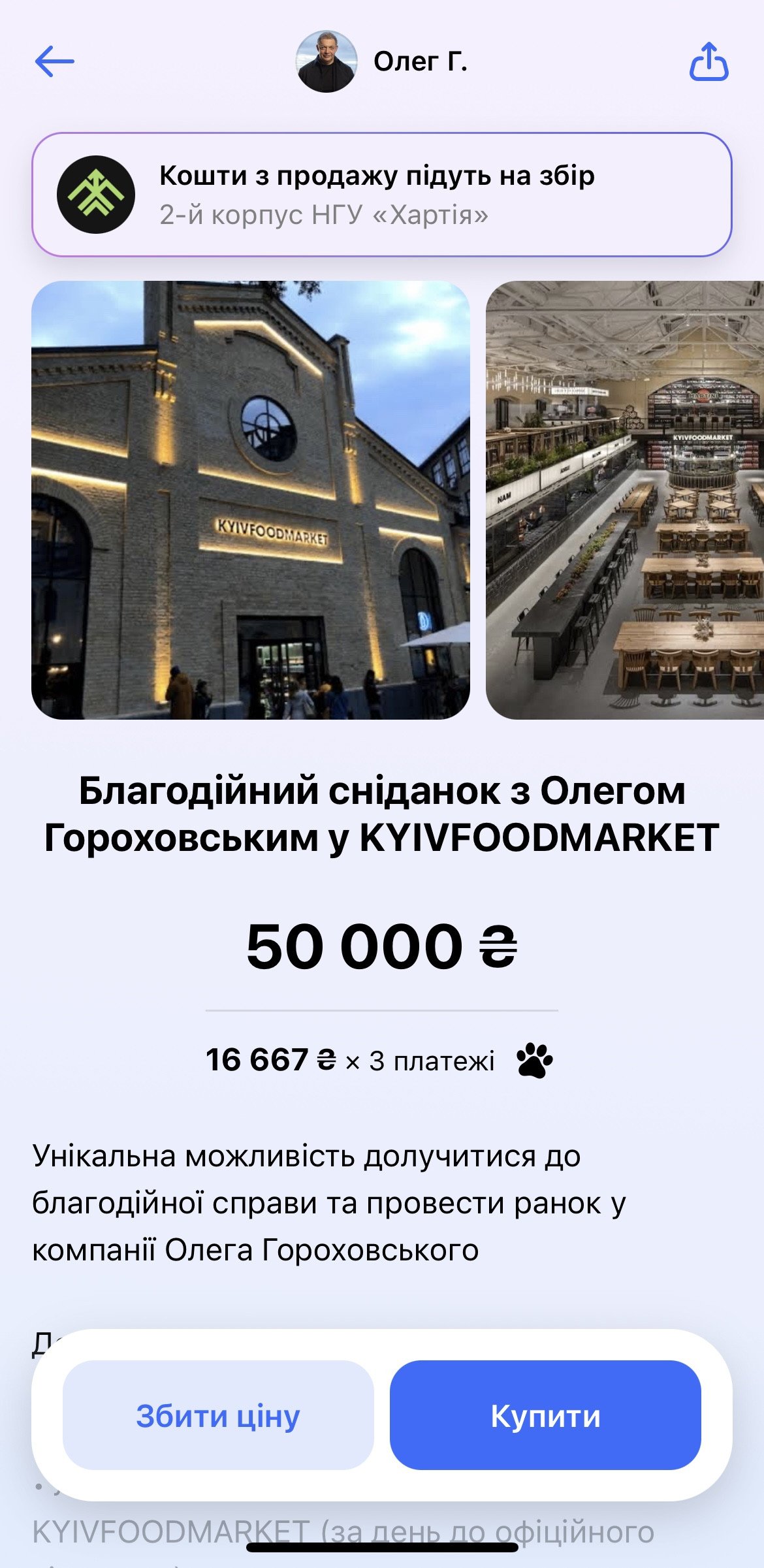Go back using the arrow icon
764x1568 pixels.
(54, 62)
